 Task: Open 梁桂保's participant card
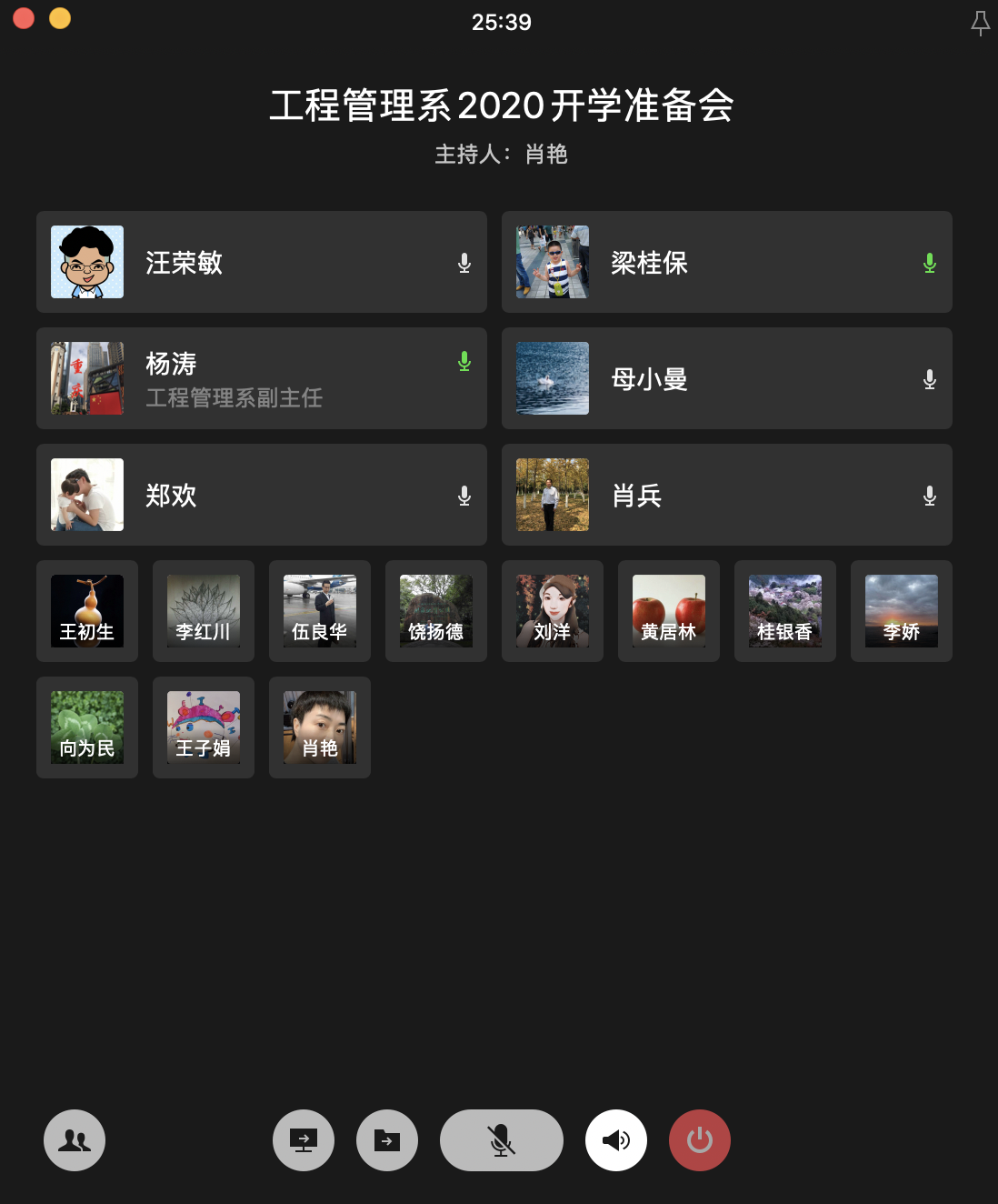pos(727,262)
